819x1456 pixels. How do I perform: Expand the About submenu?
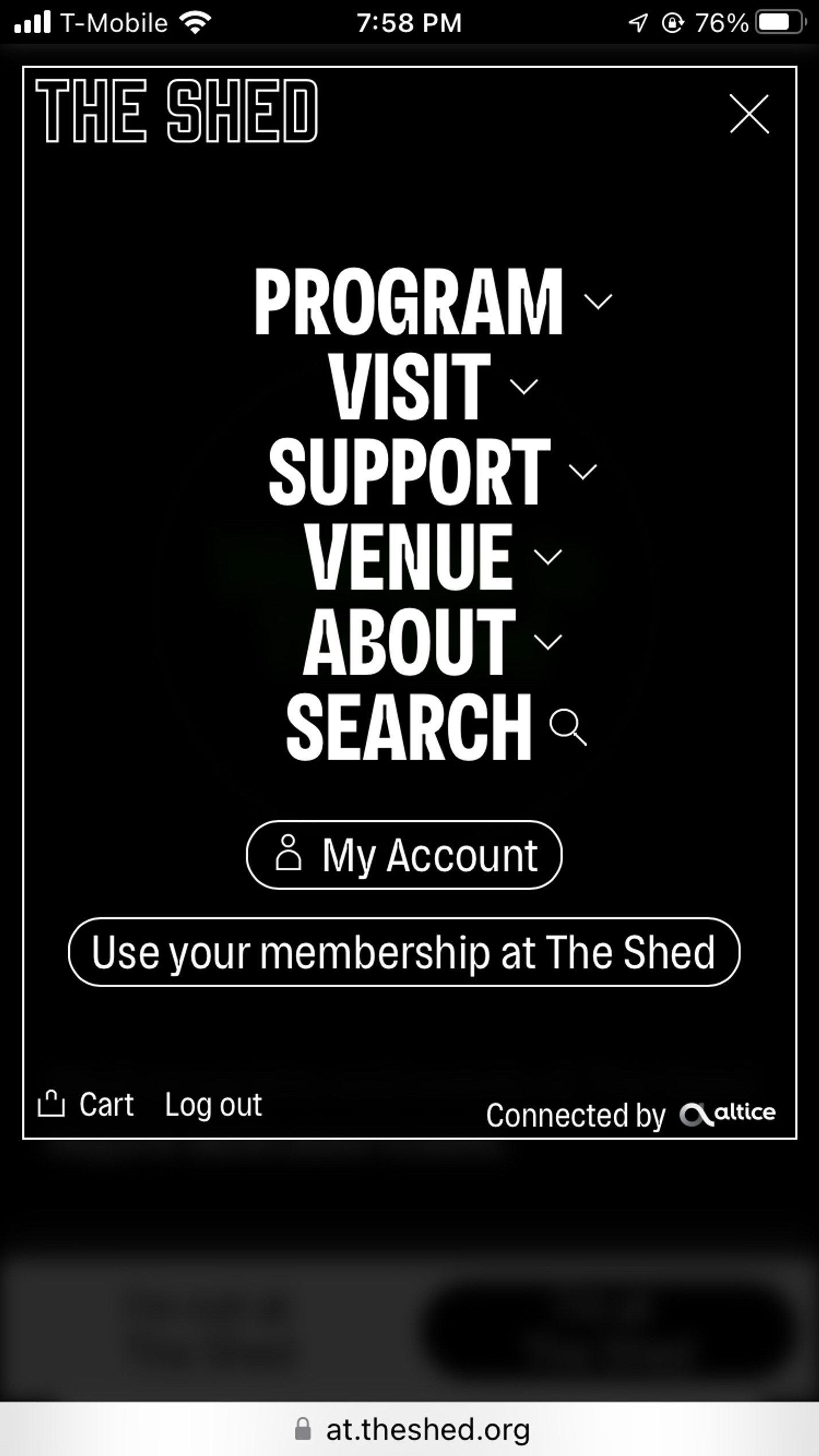point(548,641)
